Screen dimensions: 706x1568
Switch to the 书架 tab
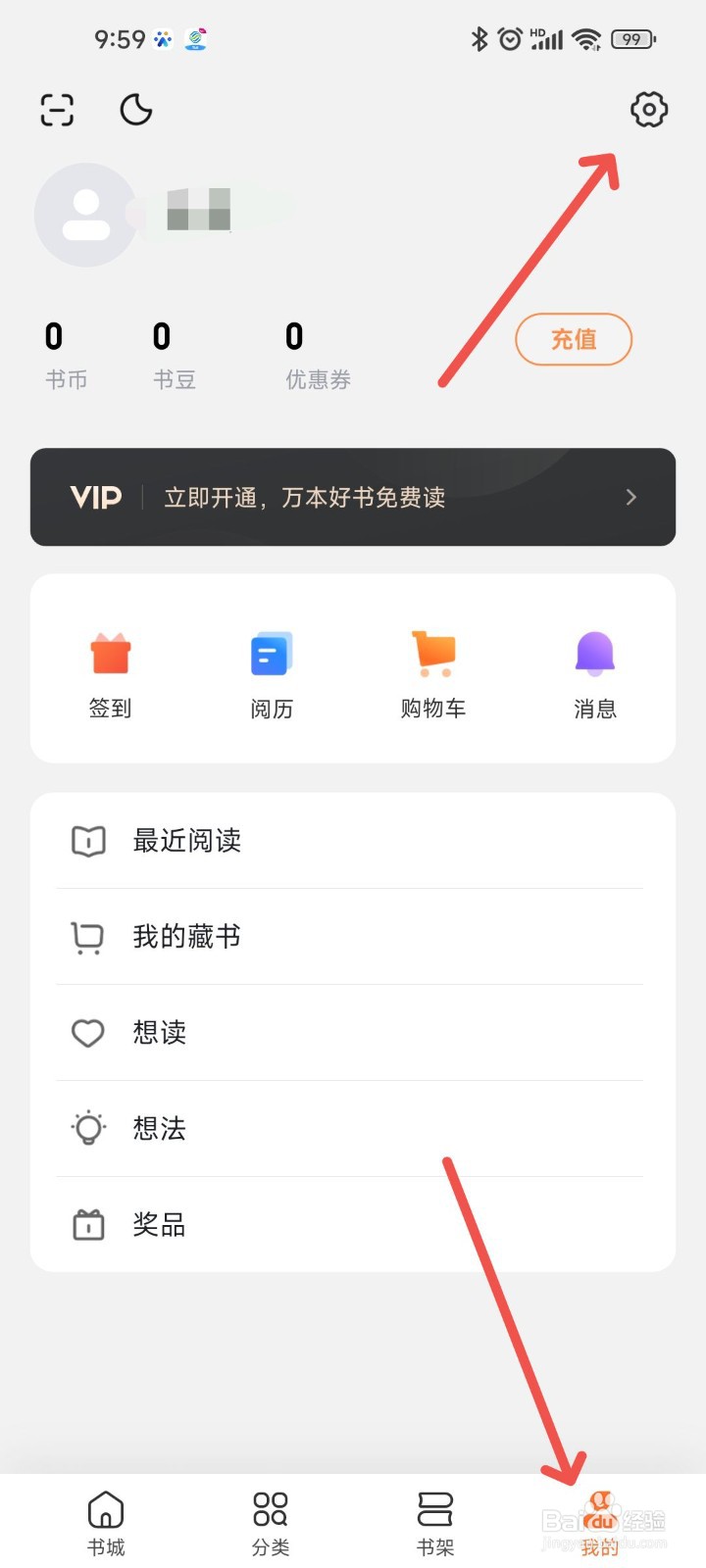tap(435, 1523)
